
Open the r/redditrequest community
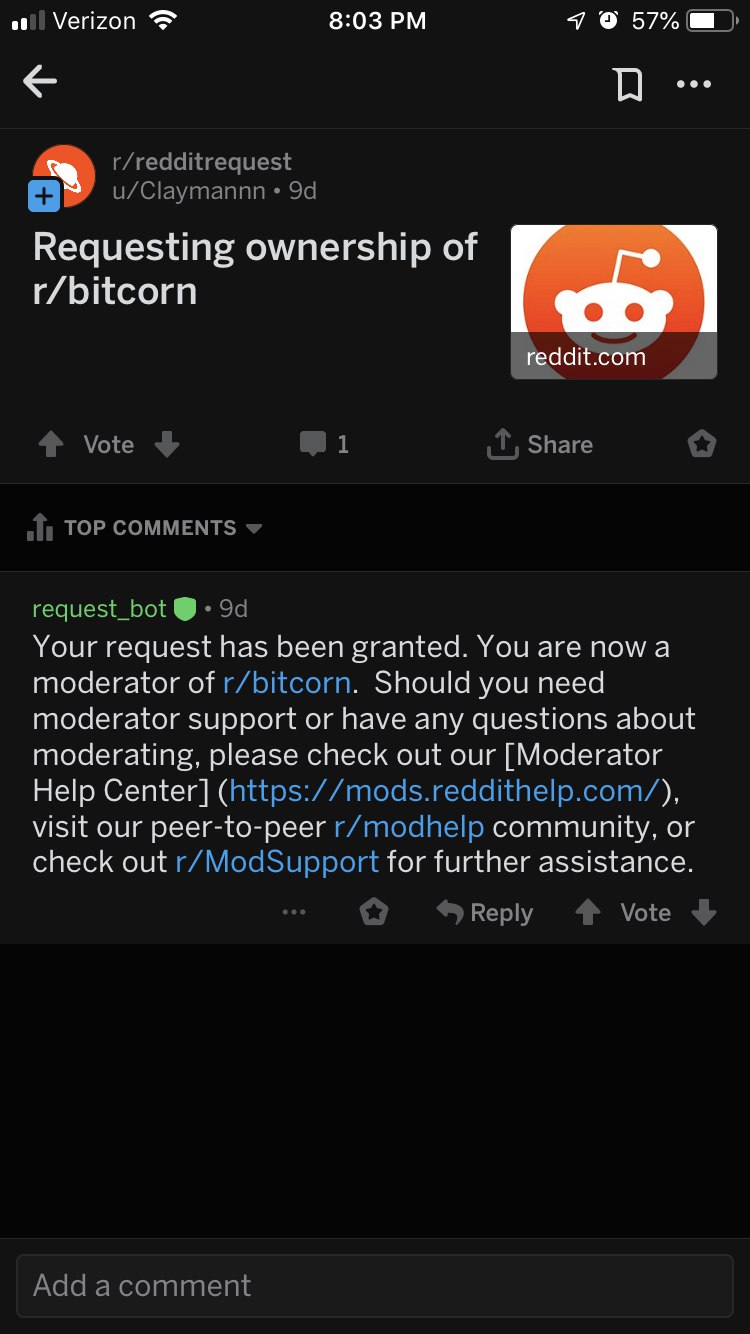click(x=202, y=162)
